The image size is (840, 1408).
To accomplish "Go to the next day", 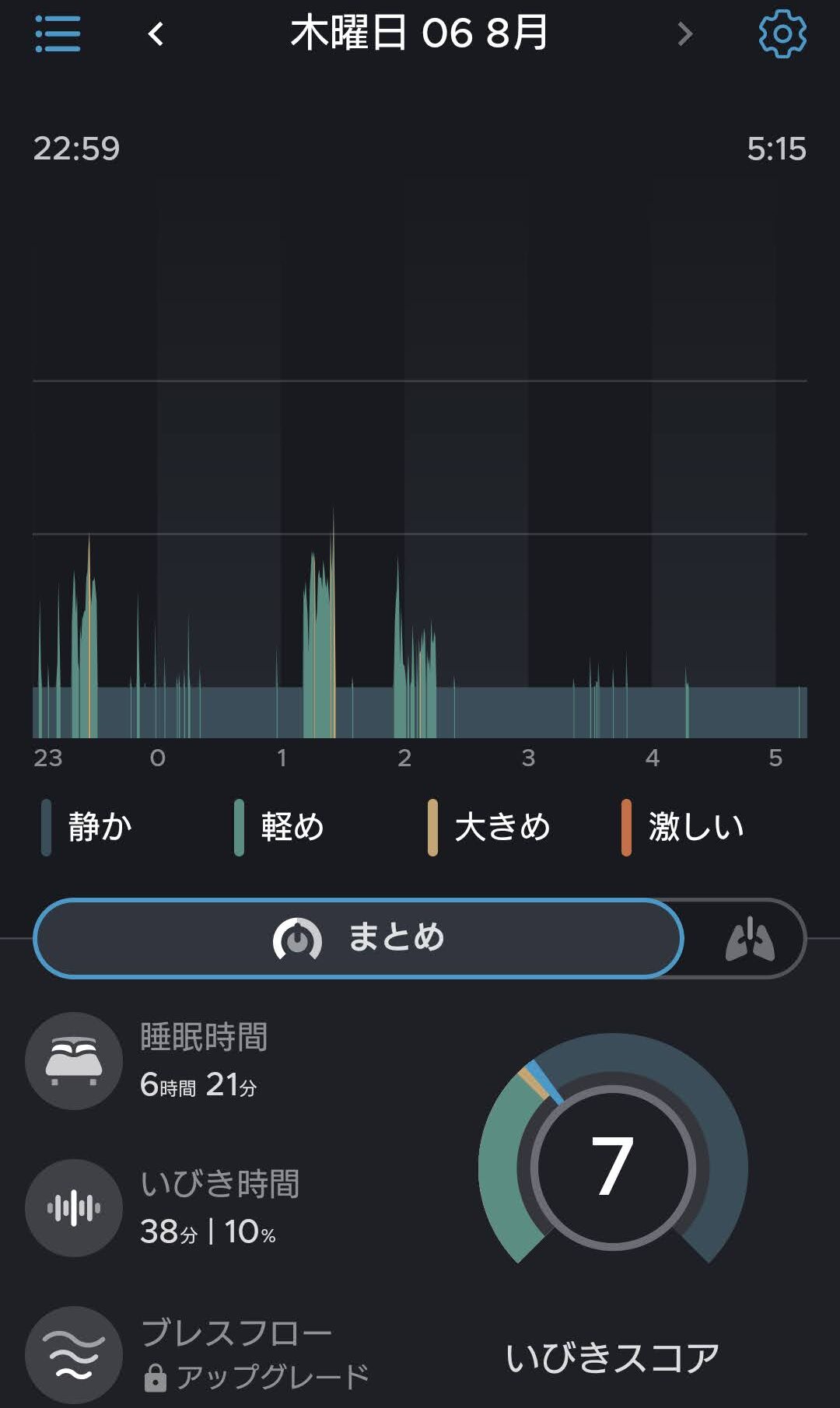I will pos(684,34).
